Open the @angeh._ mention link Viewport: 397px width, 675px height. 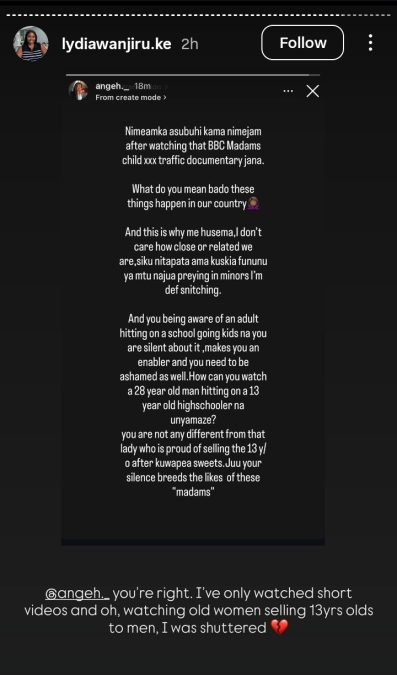coord(78,593)
